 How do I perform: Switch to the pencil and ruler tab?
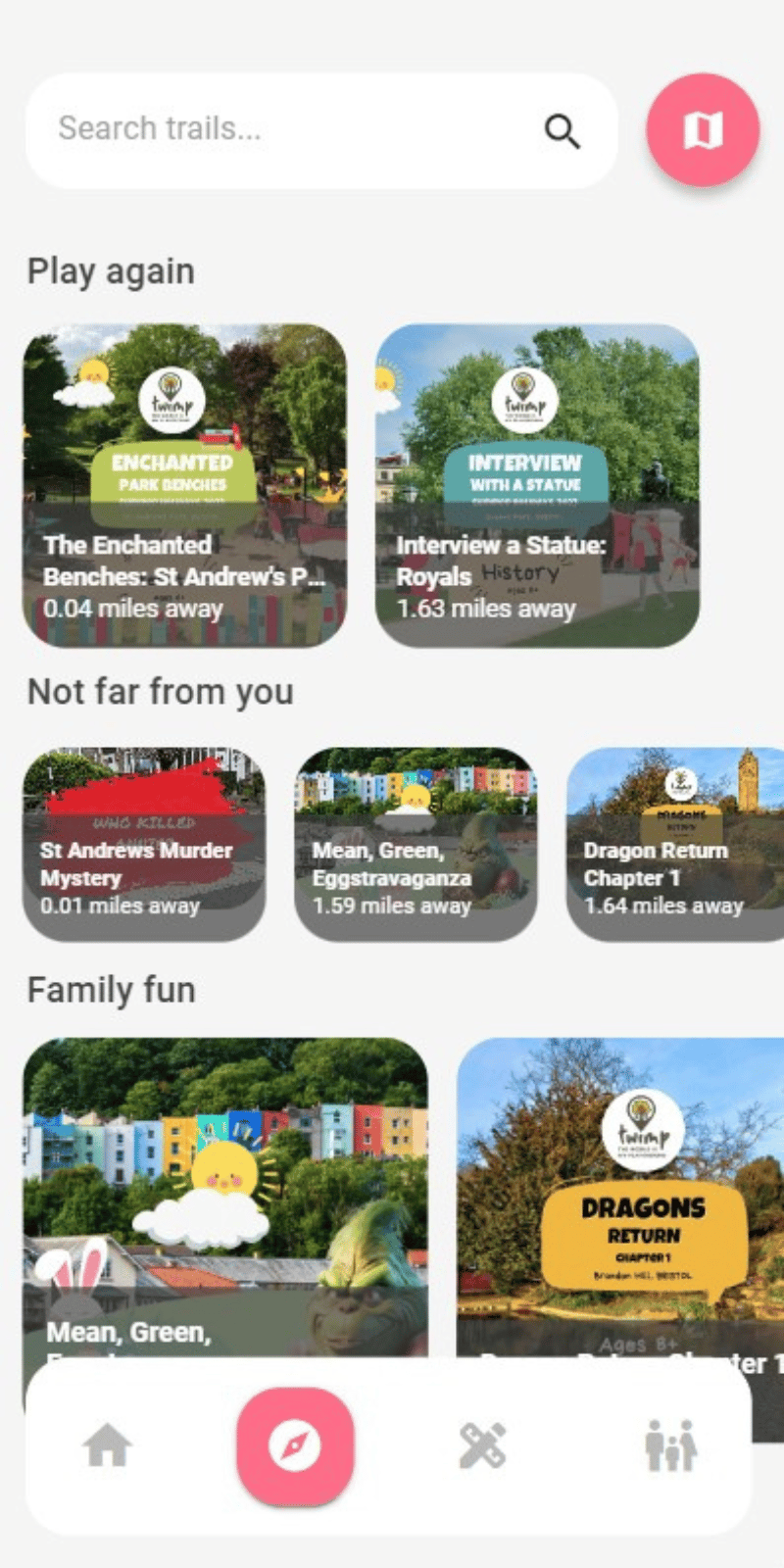click(482, 1445)
